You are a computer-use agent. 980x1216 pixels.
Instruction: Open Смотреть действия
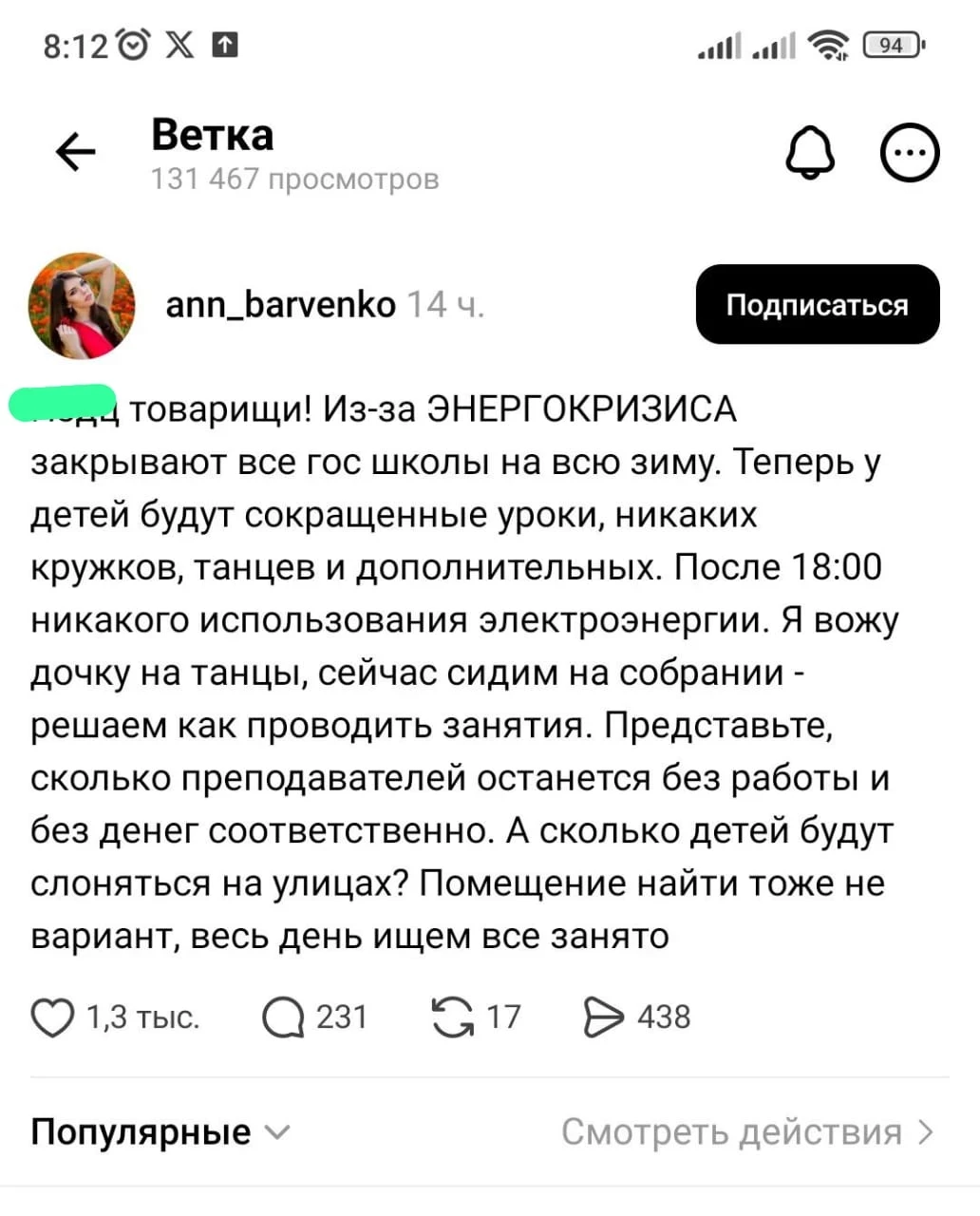(x=747, y=1132)
